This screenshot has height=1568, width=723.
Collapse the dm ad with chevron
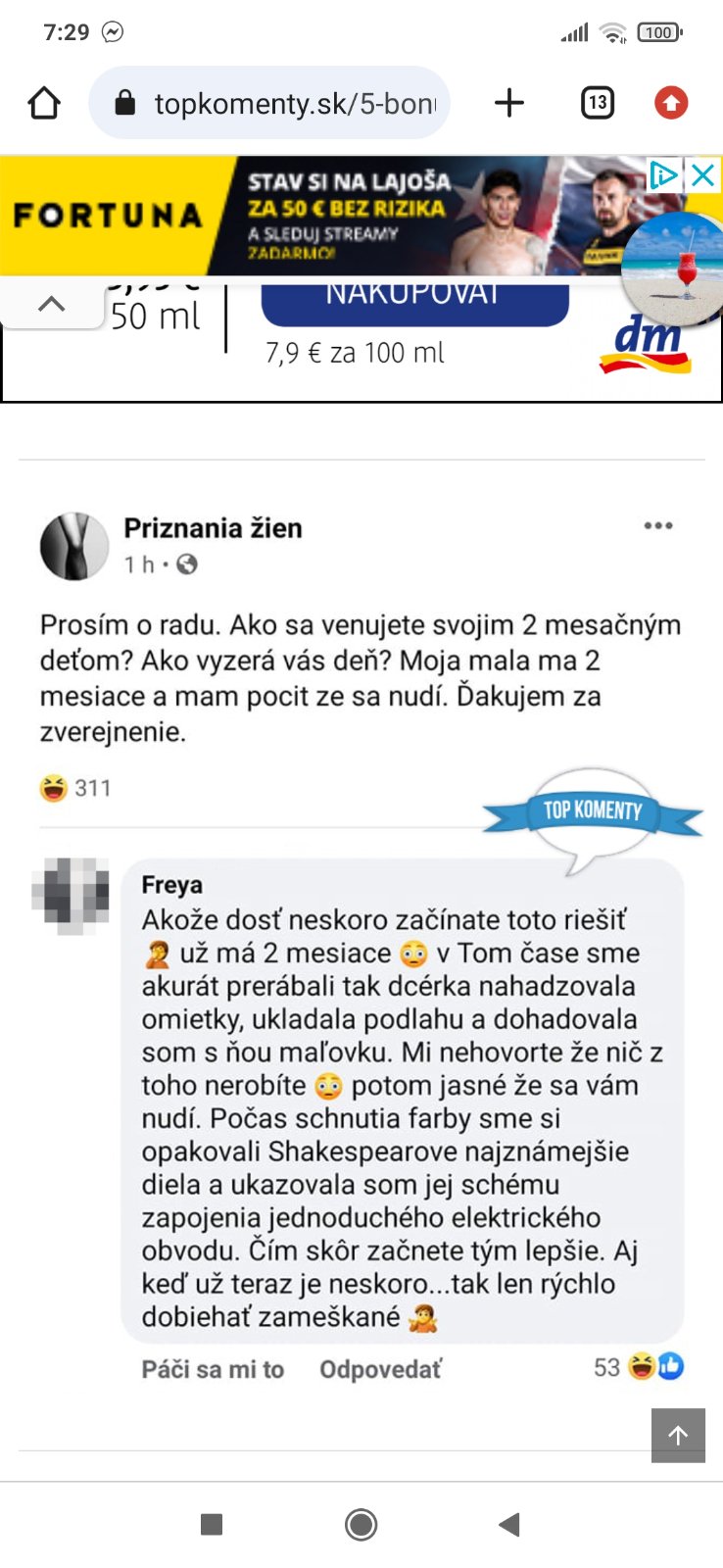[x=51, y=305]
